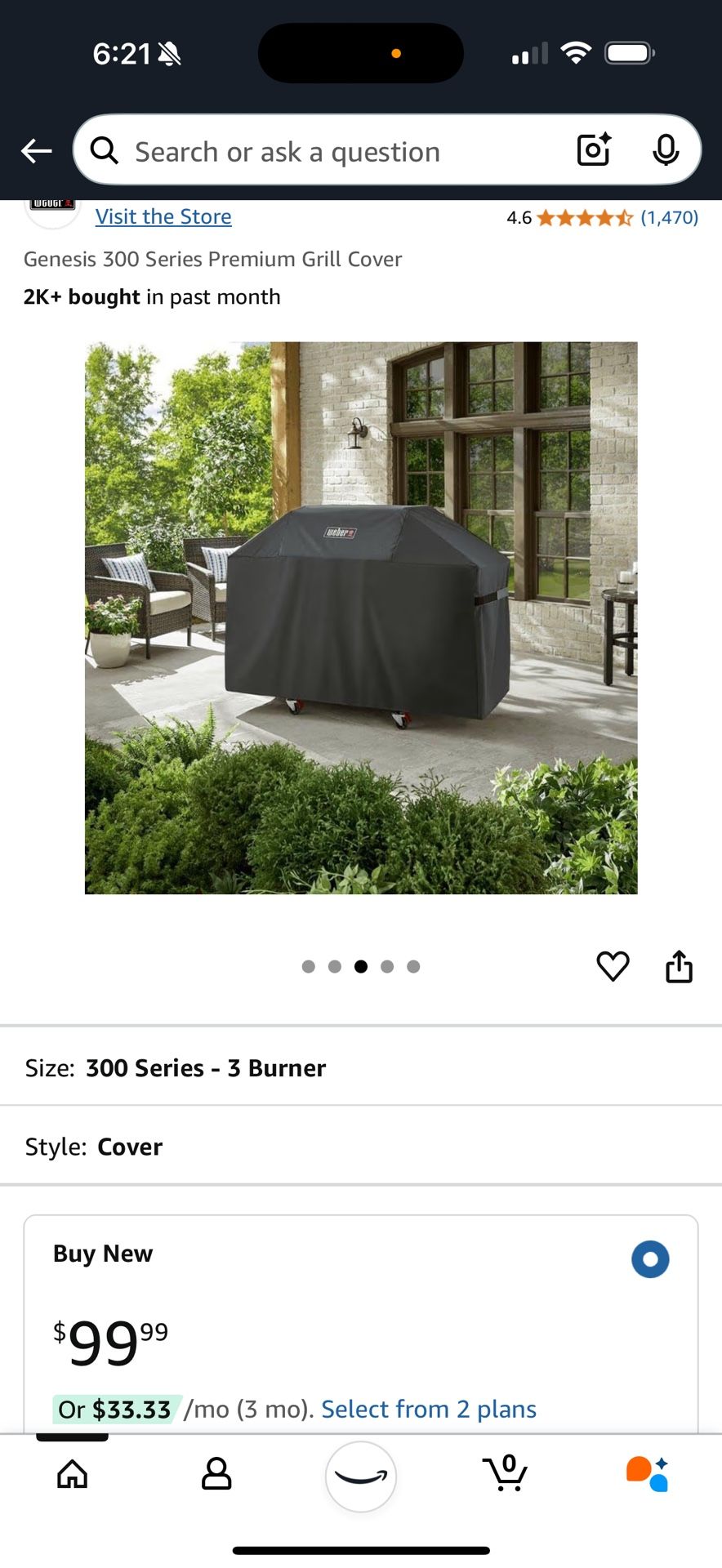Open the grill cover product image

tap(361, 617)
